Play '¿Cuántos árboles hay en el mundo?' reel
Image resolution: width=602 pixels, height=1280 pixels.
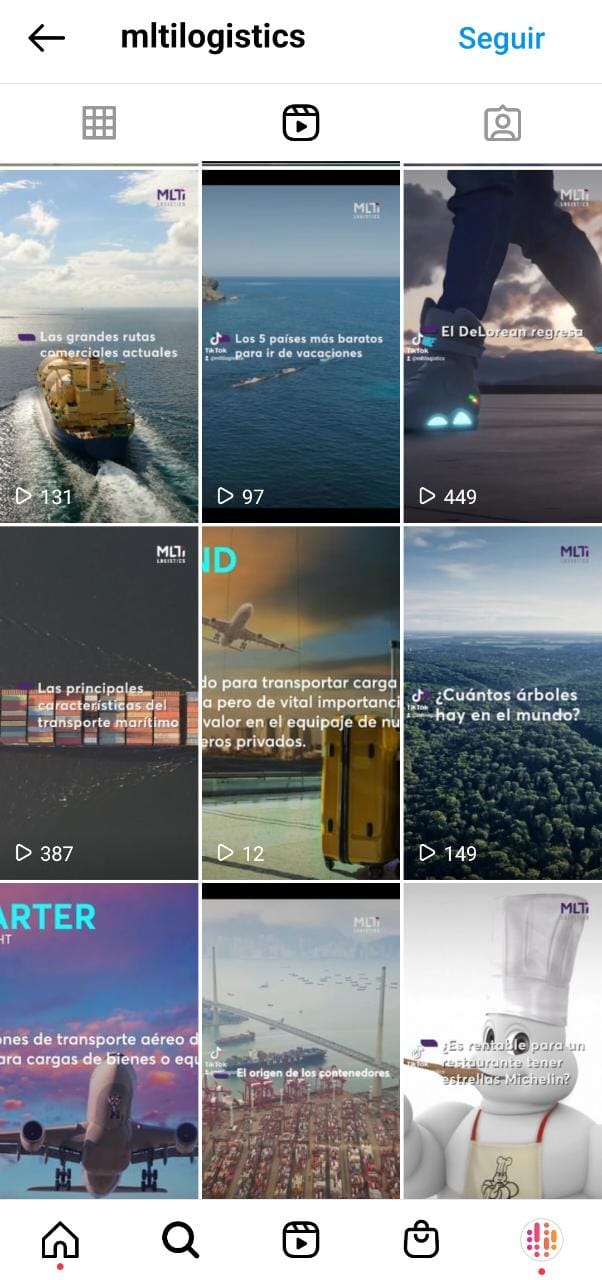tap(502, 702)
